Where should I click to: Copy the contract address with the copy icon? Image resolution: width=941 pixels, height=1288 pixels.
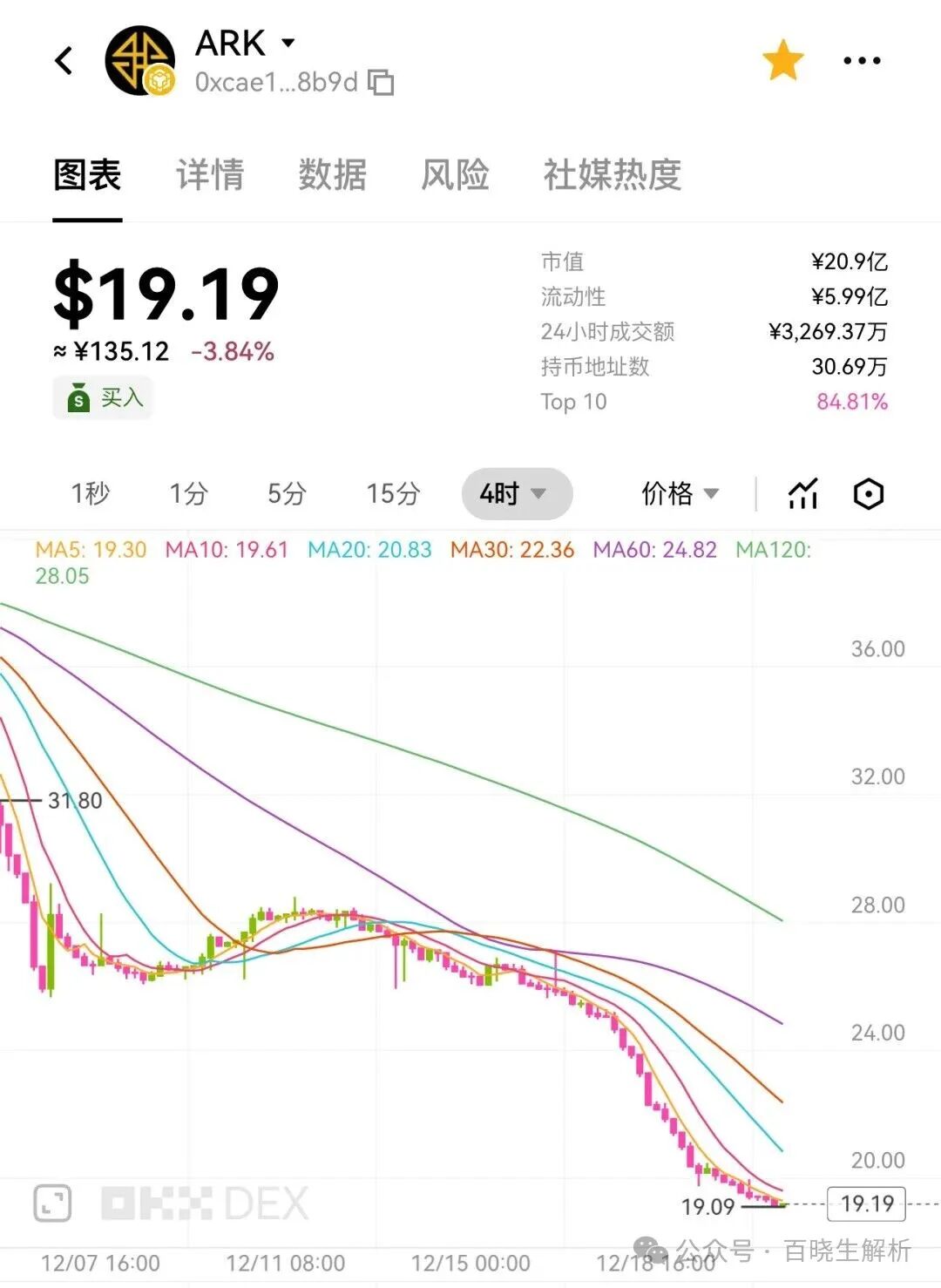(x=381, y=81)
